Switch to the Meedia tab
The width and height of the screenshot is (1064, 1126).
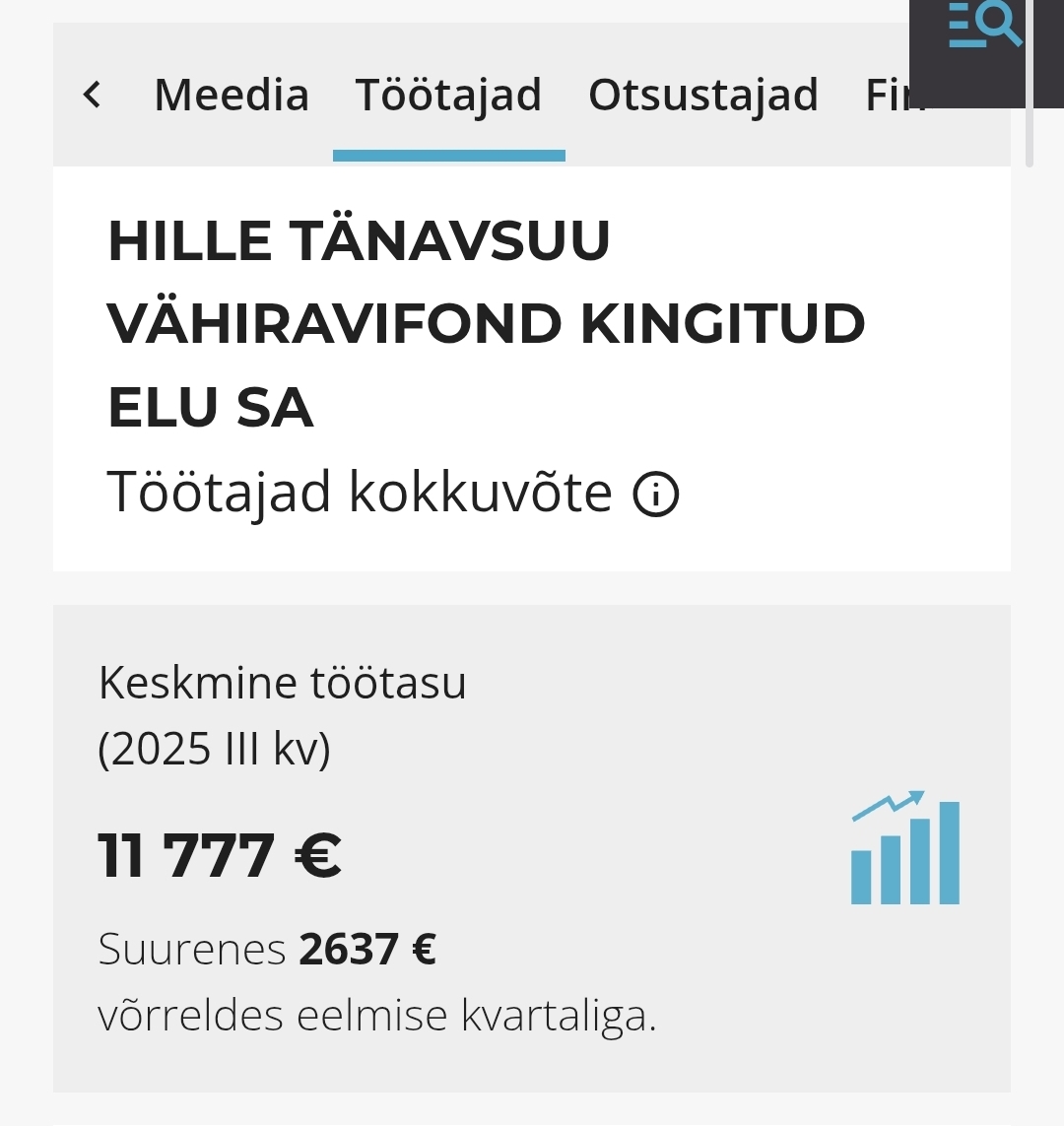coord(232,96)
